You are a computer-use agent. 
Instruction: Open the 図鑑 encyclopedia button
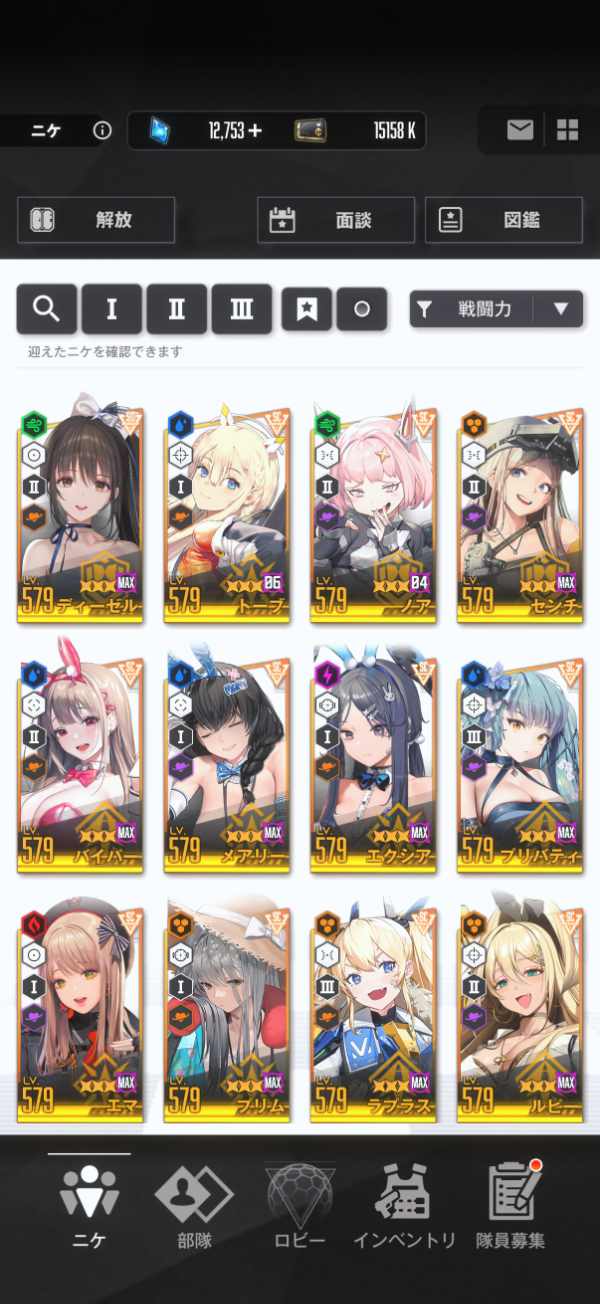click(504, 220)
